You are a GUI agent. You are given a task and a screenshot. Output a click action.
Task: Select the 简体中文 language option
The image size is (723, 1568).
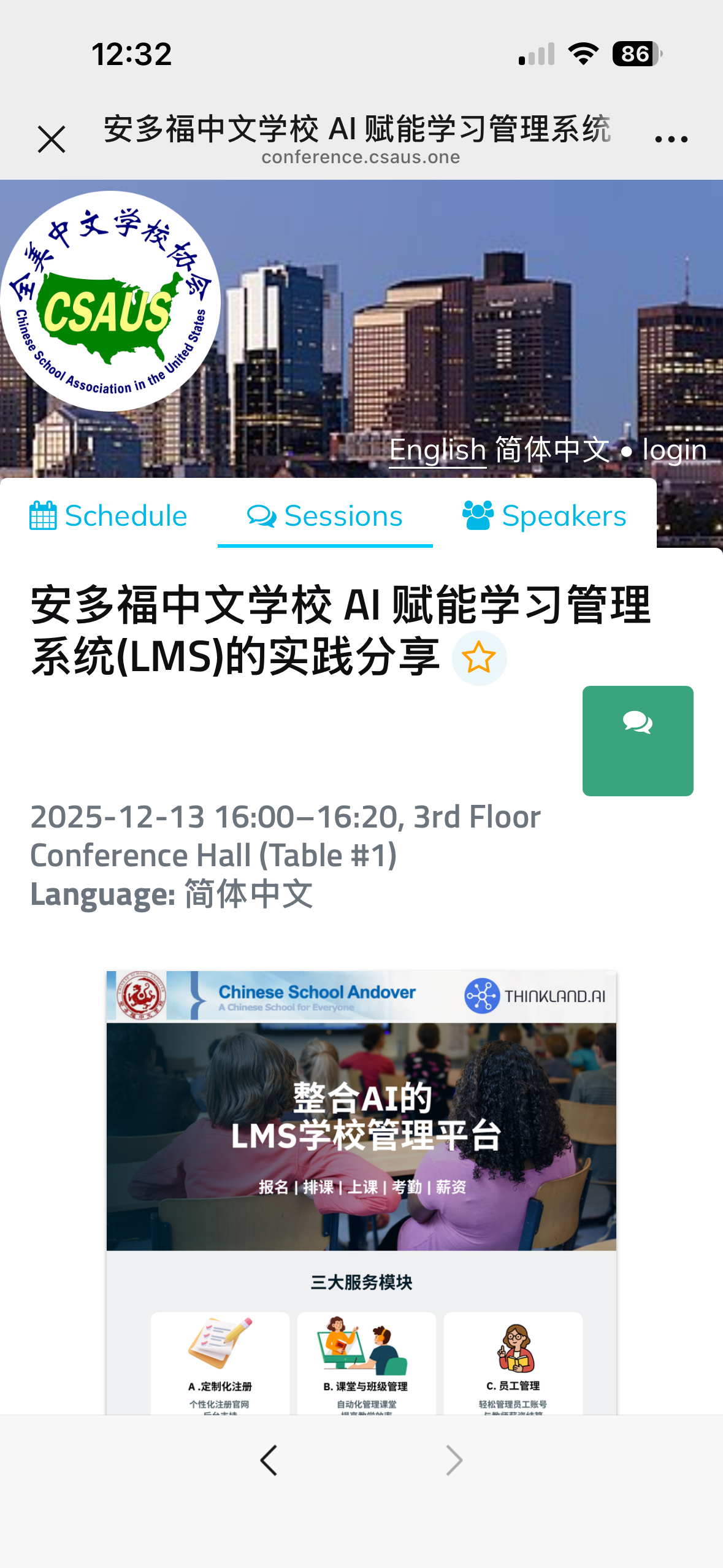pos(551,449)
